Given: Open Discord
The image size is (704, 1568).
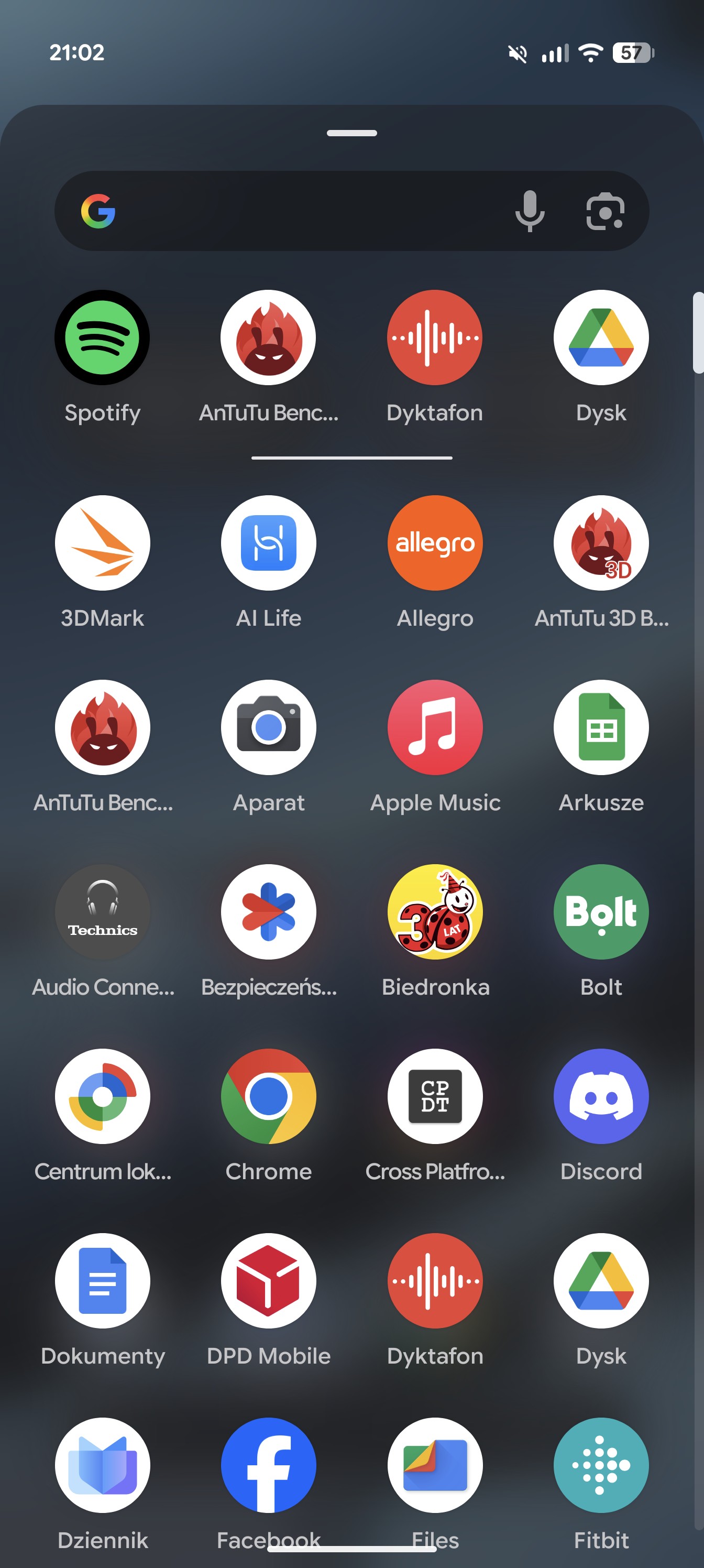Looking at the screenshot, I should 601,1096.
